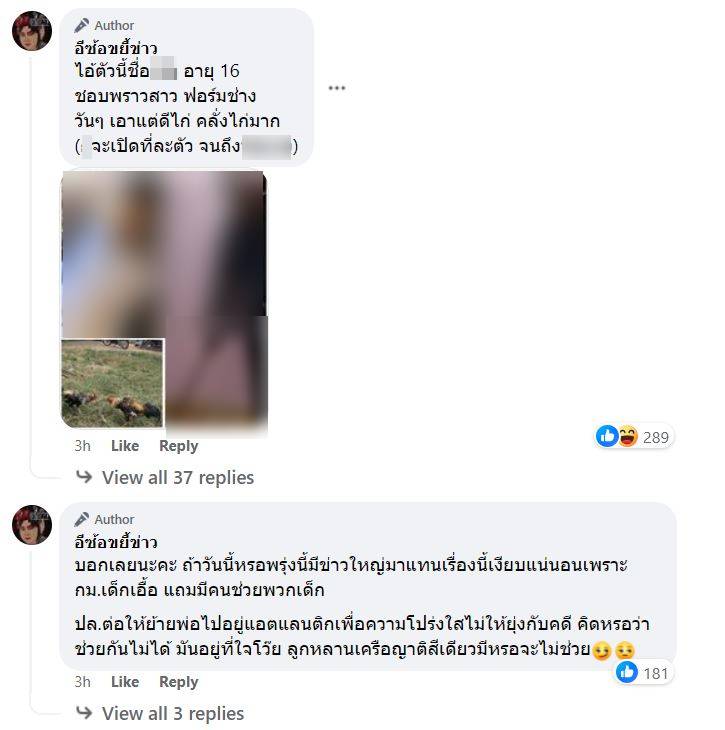This screenshot has height=730, width=725.
Task: Like the second comment
Action: click(x=123, y=681)
